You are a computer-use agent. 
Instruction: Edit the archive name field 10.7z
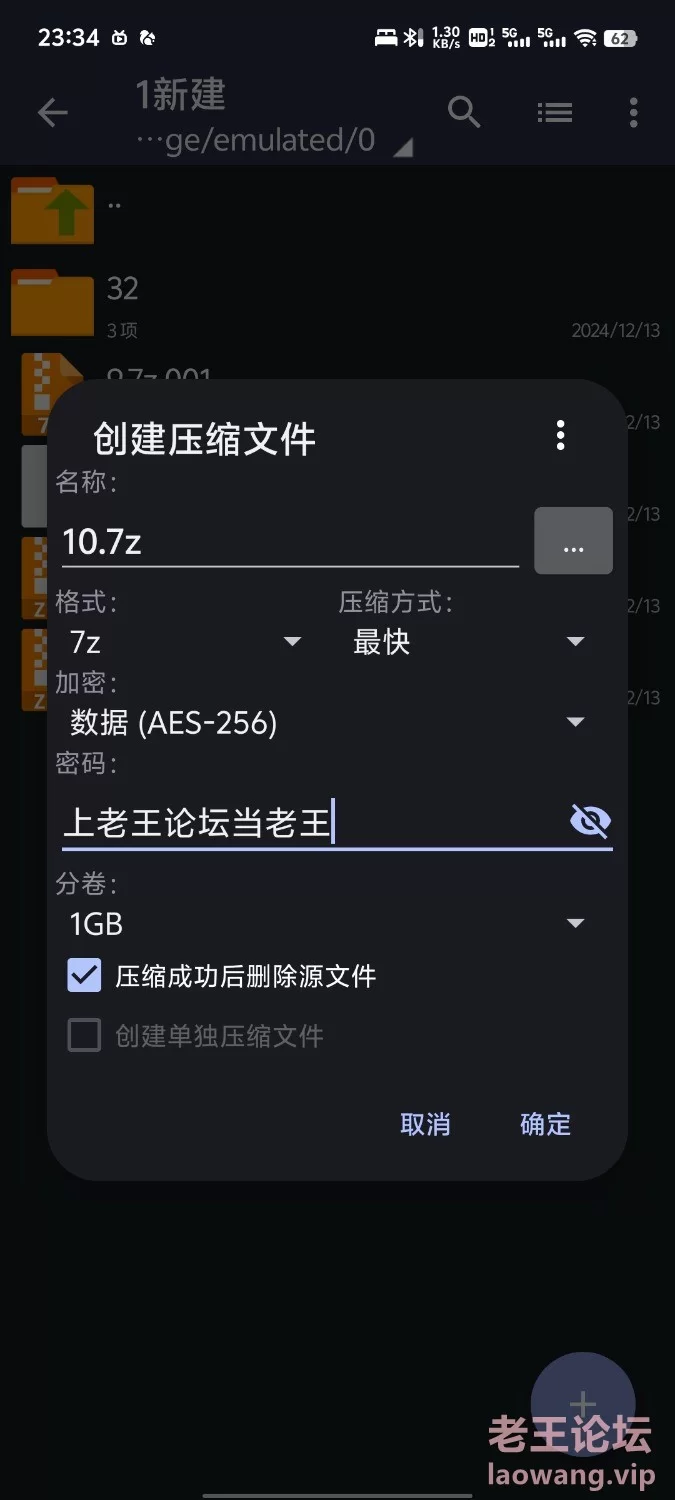290,542
